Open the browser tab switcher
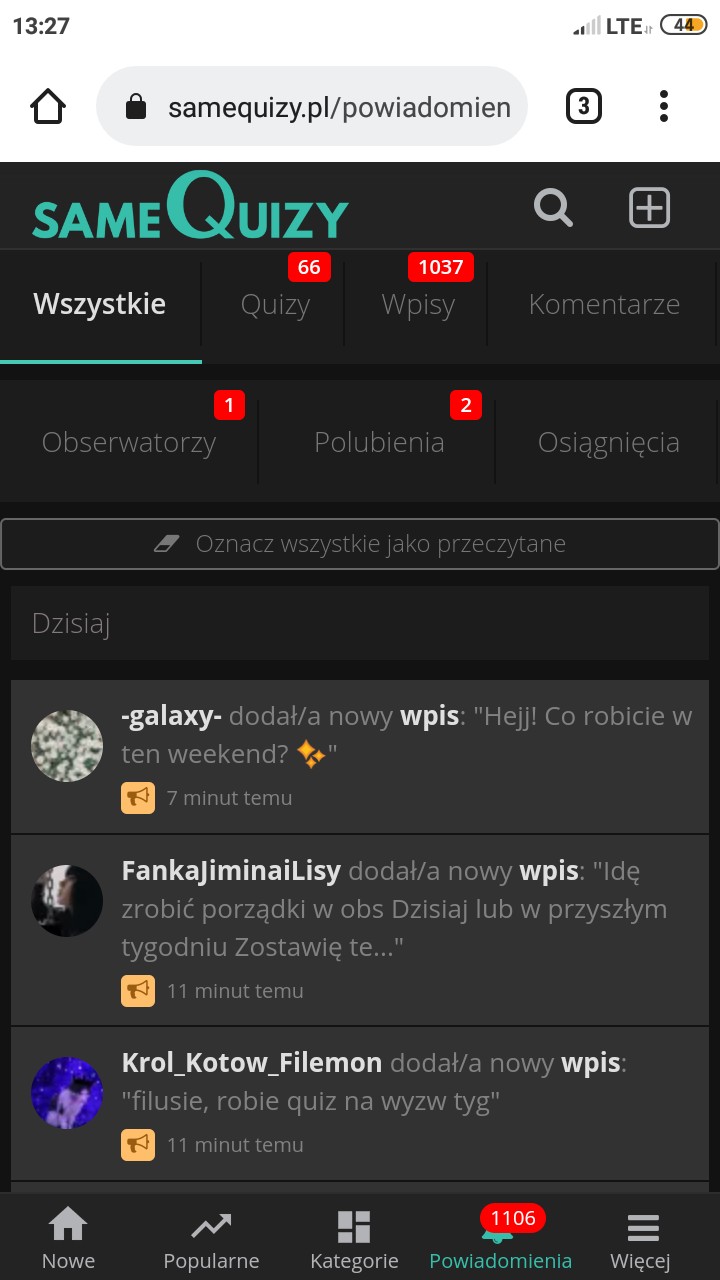The width and height of the screenshot is (720, 1280). pyautogui.click(x=584, y=106)
